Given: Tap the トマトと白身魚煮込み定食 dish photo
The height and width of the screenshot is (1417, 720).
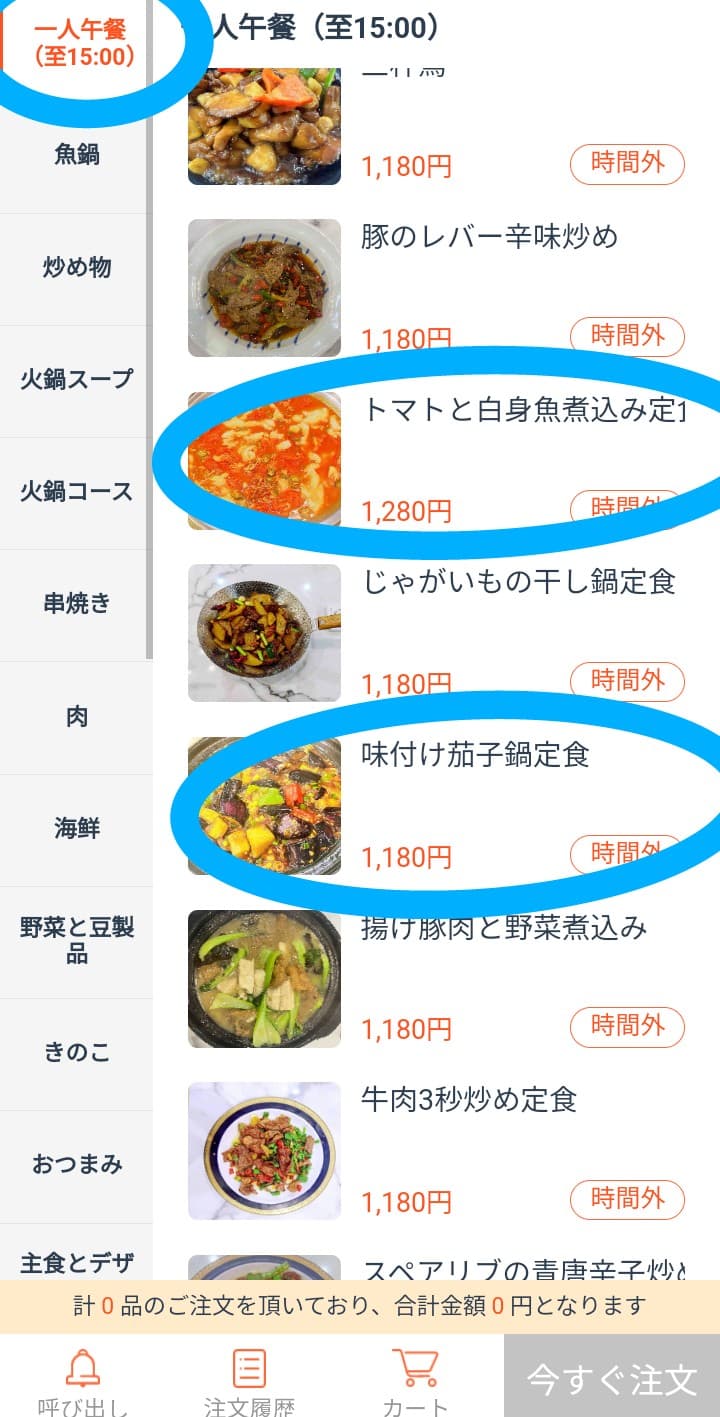Looking at the screenshot, I should tap(263, 459).
